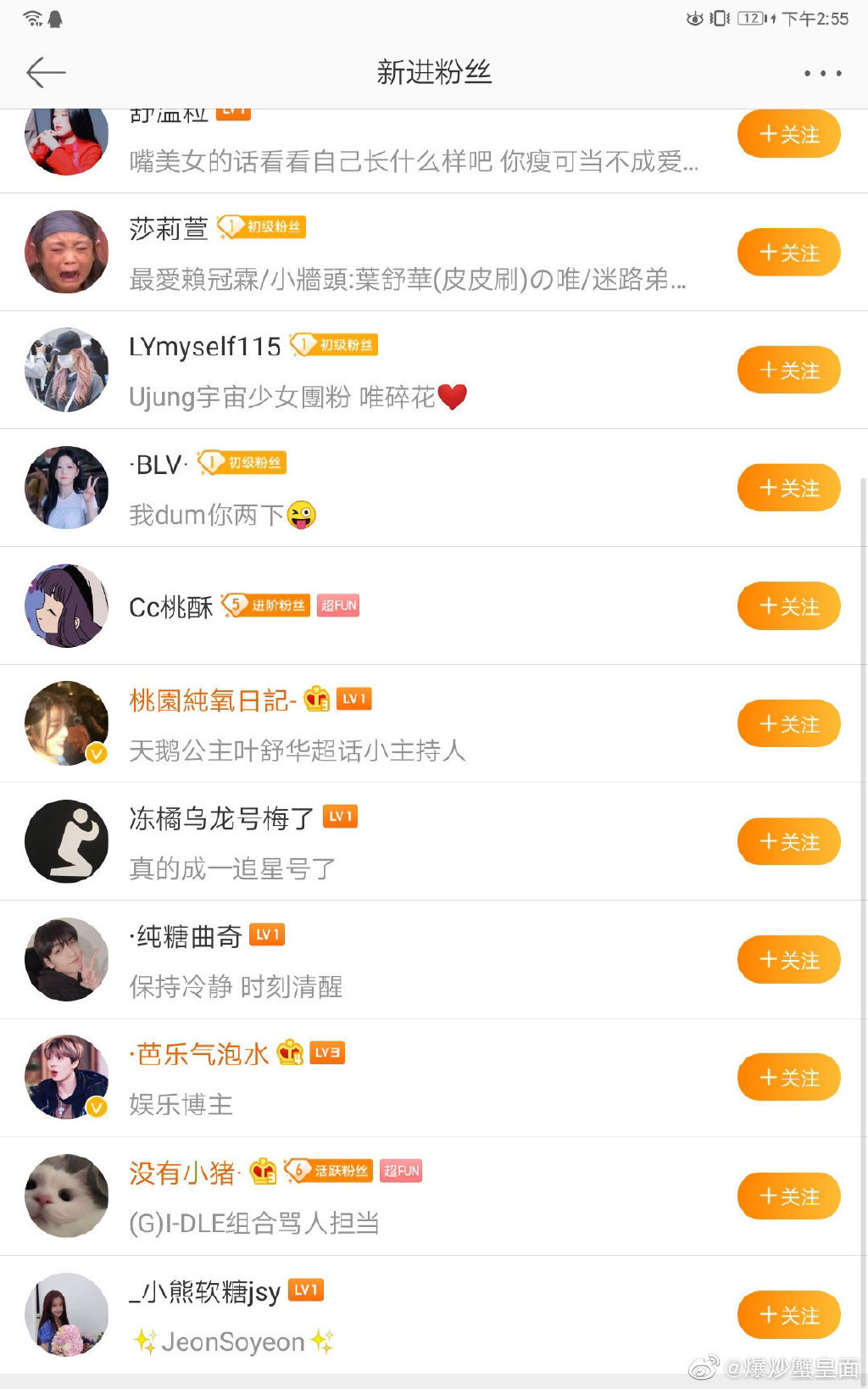
Task: Open profile of 桃園純氧日記-
Action: (x=212, y=701)
